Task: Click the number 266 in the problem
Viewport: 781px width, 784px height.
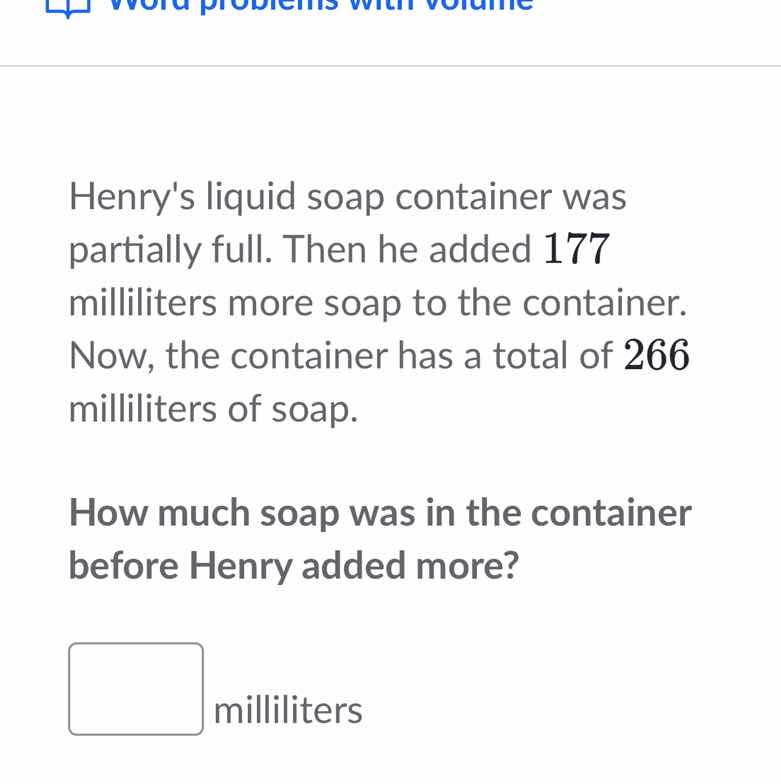Action: pos(658,355)
